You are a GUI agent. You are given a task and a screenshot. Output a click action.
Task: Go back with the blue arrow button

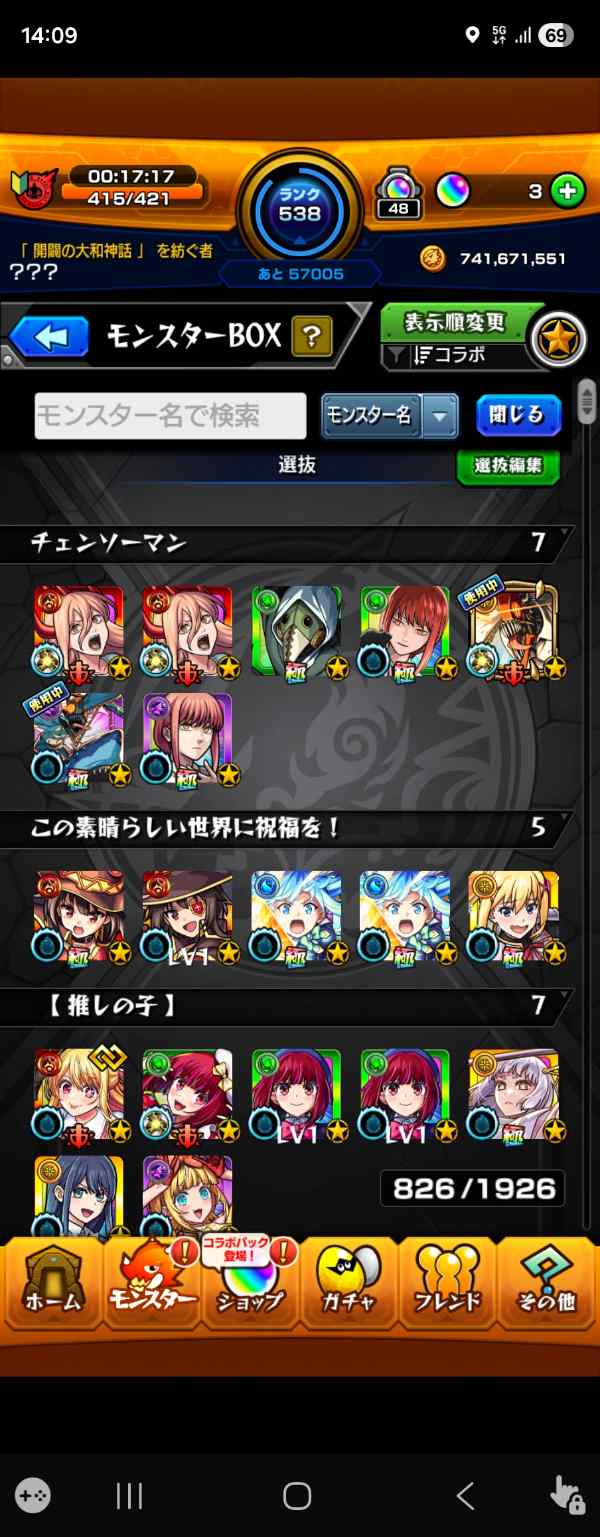[x=49, y=337]
